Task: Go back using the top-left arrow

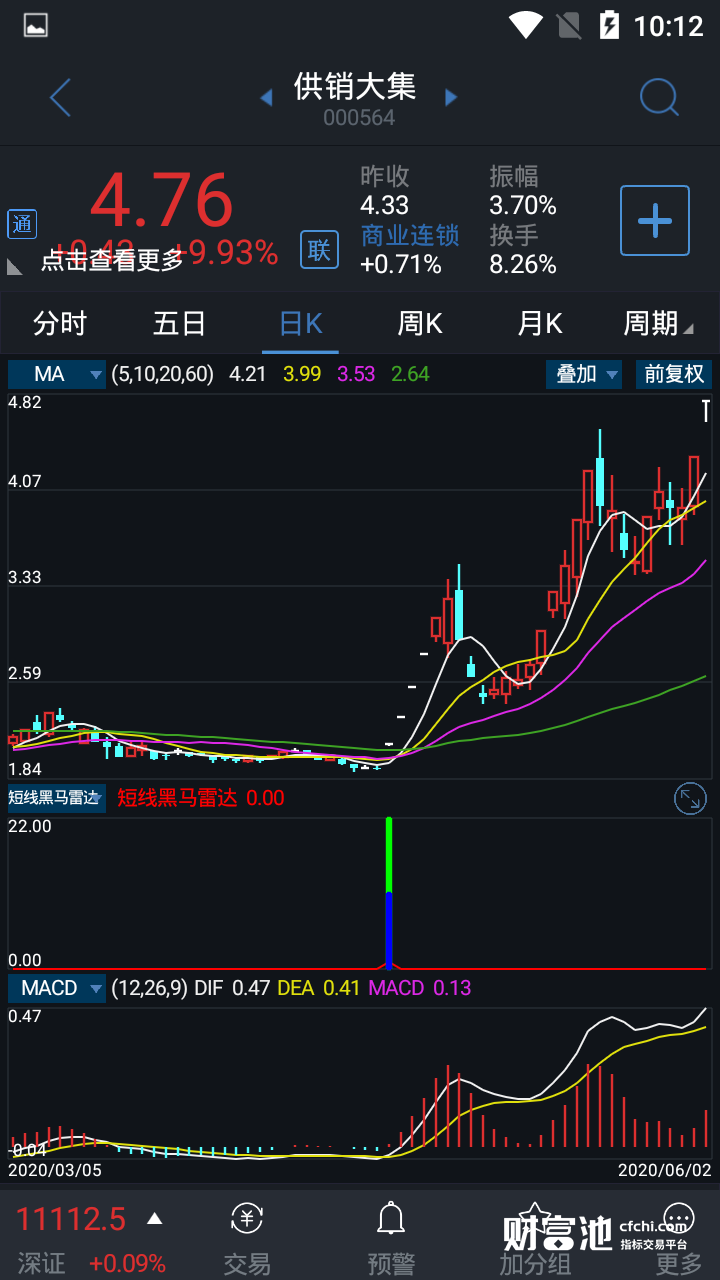Action: click(61, 98)
